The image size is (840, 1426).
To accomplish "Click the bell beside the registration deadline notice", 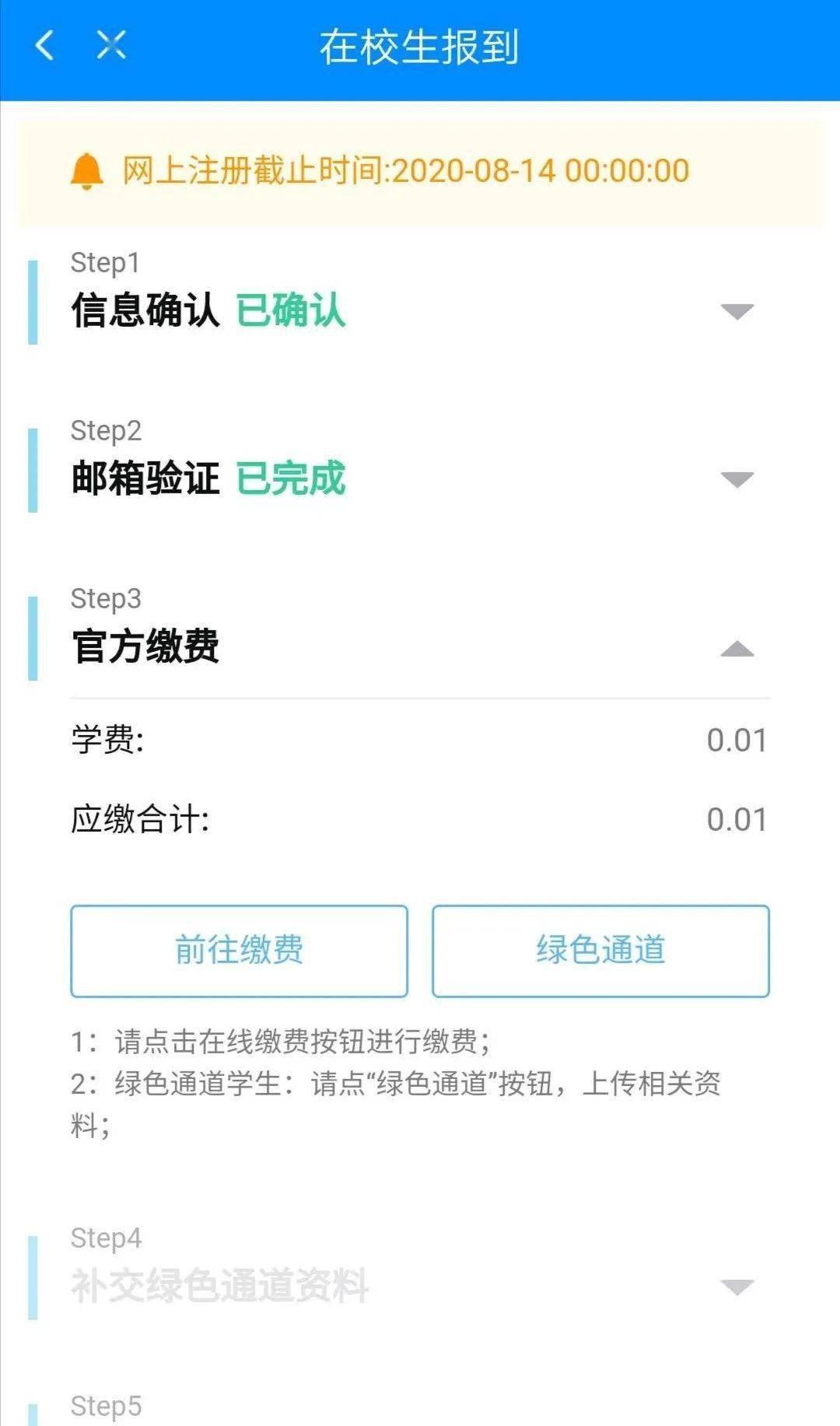I will 87,170.
